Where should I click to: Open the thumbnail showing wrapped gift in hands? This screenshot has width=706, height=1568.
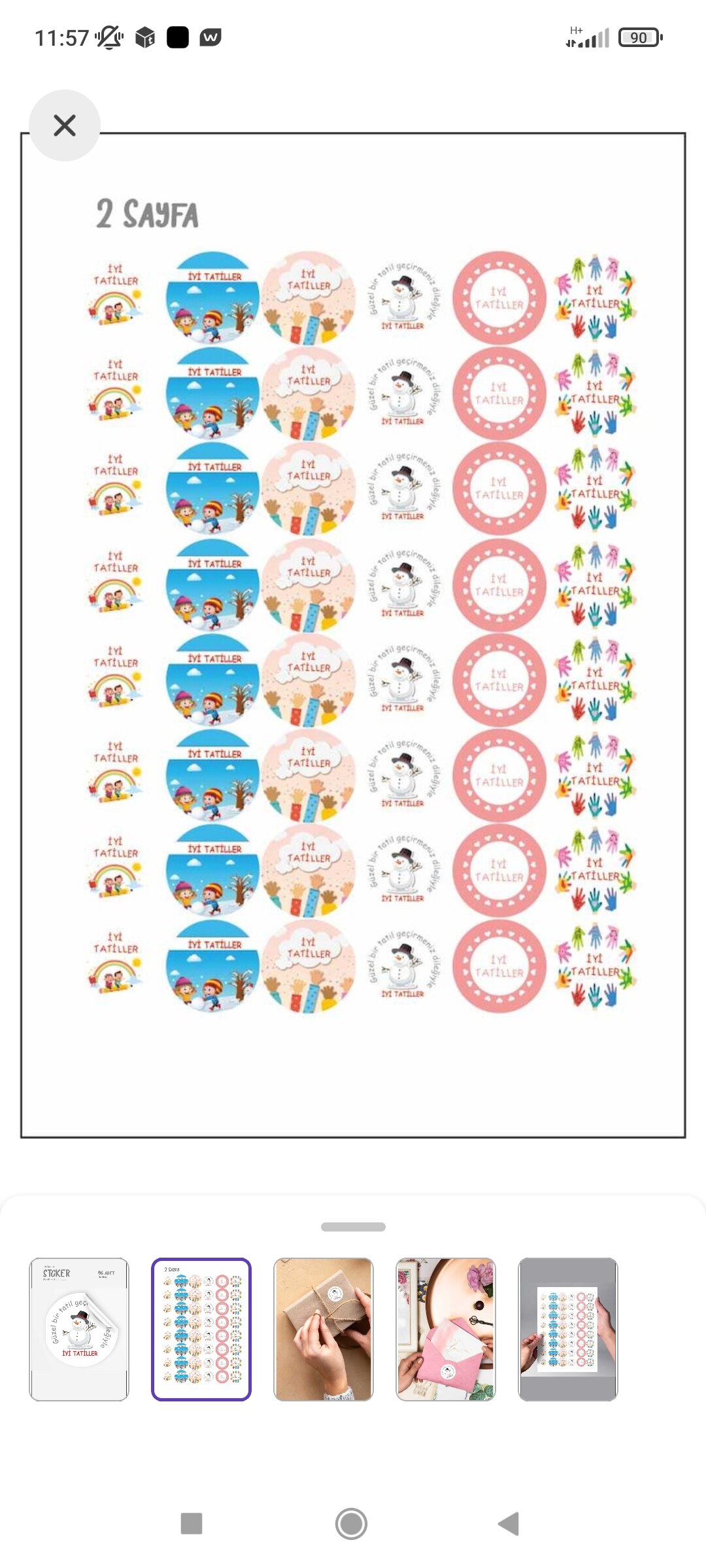[x=324, y=1330]
